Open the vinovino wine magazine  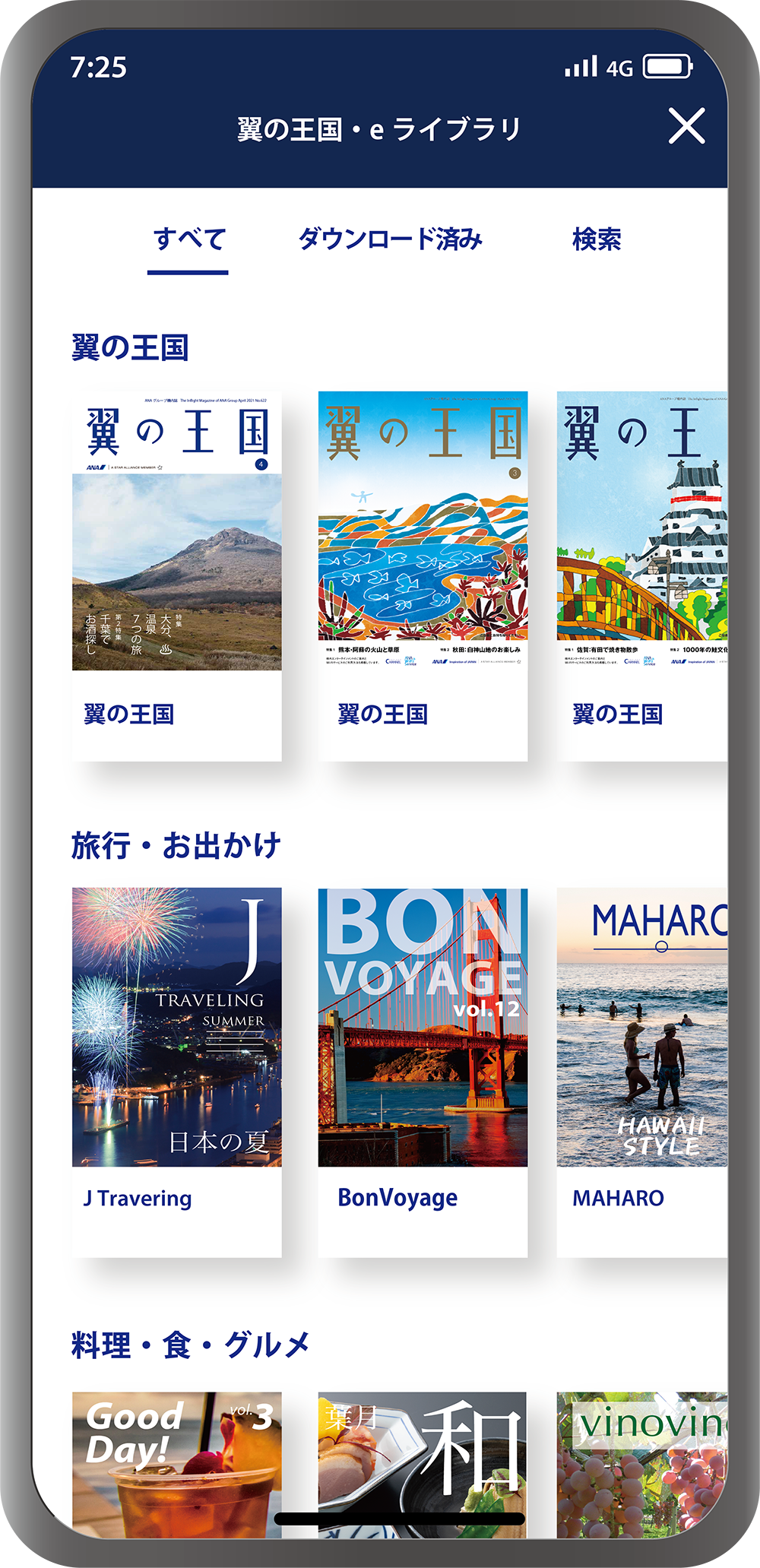(x=641, y=1459)
